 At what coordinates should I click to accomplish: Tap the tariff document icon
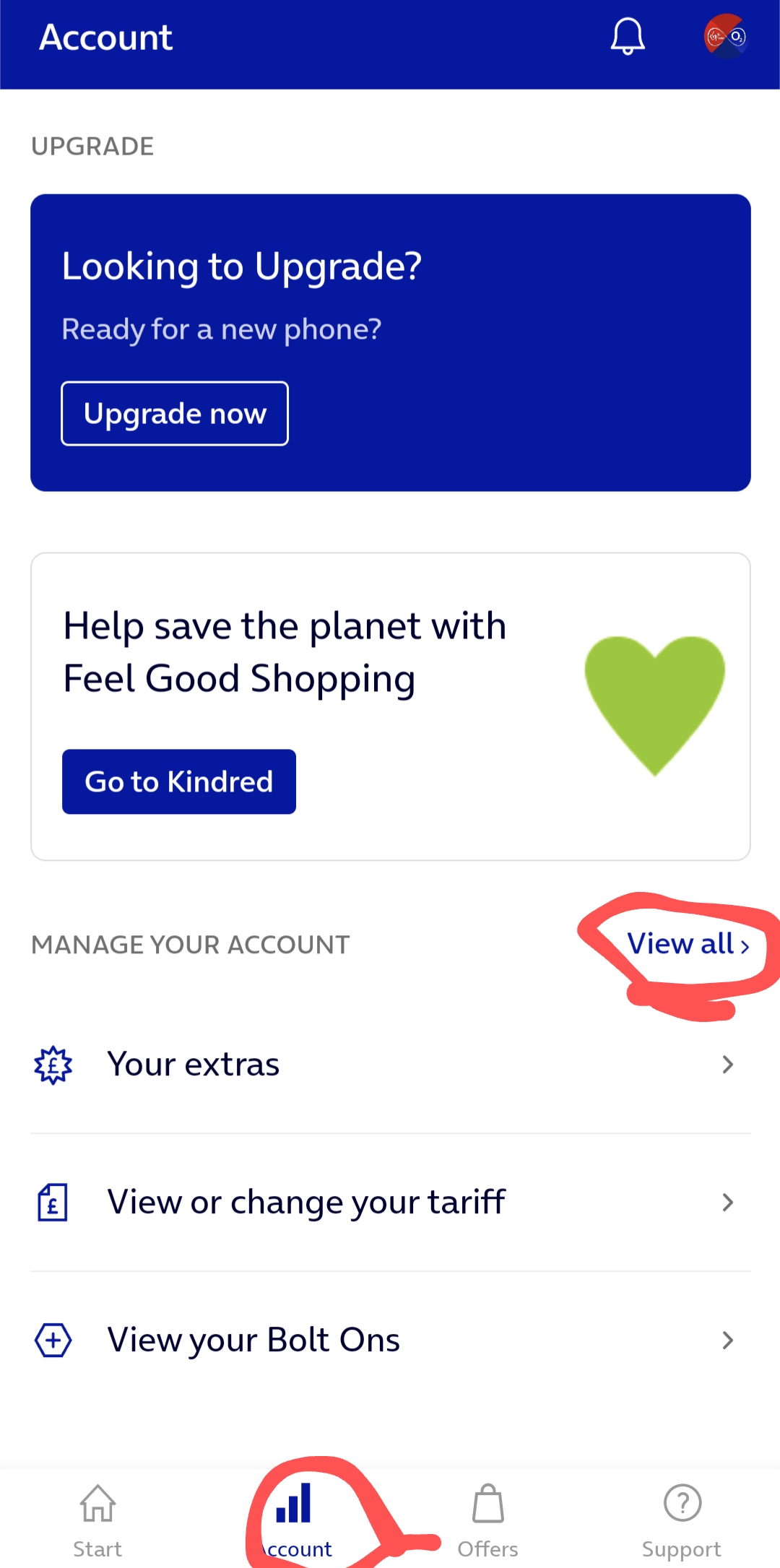[52, 1201]
